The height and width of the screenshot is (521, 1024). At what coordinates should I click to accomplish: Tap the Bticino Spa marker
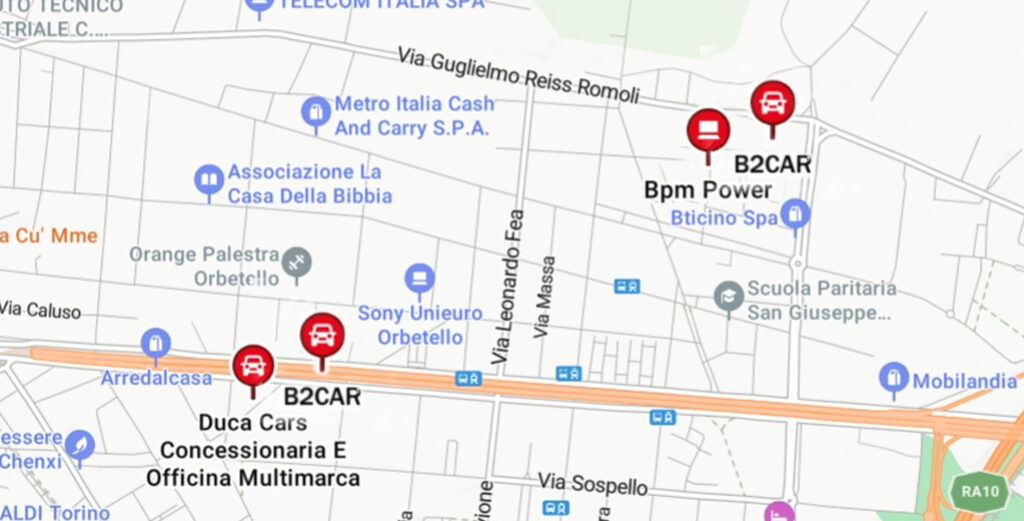[x=795, y=214]
